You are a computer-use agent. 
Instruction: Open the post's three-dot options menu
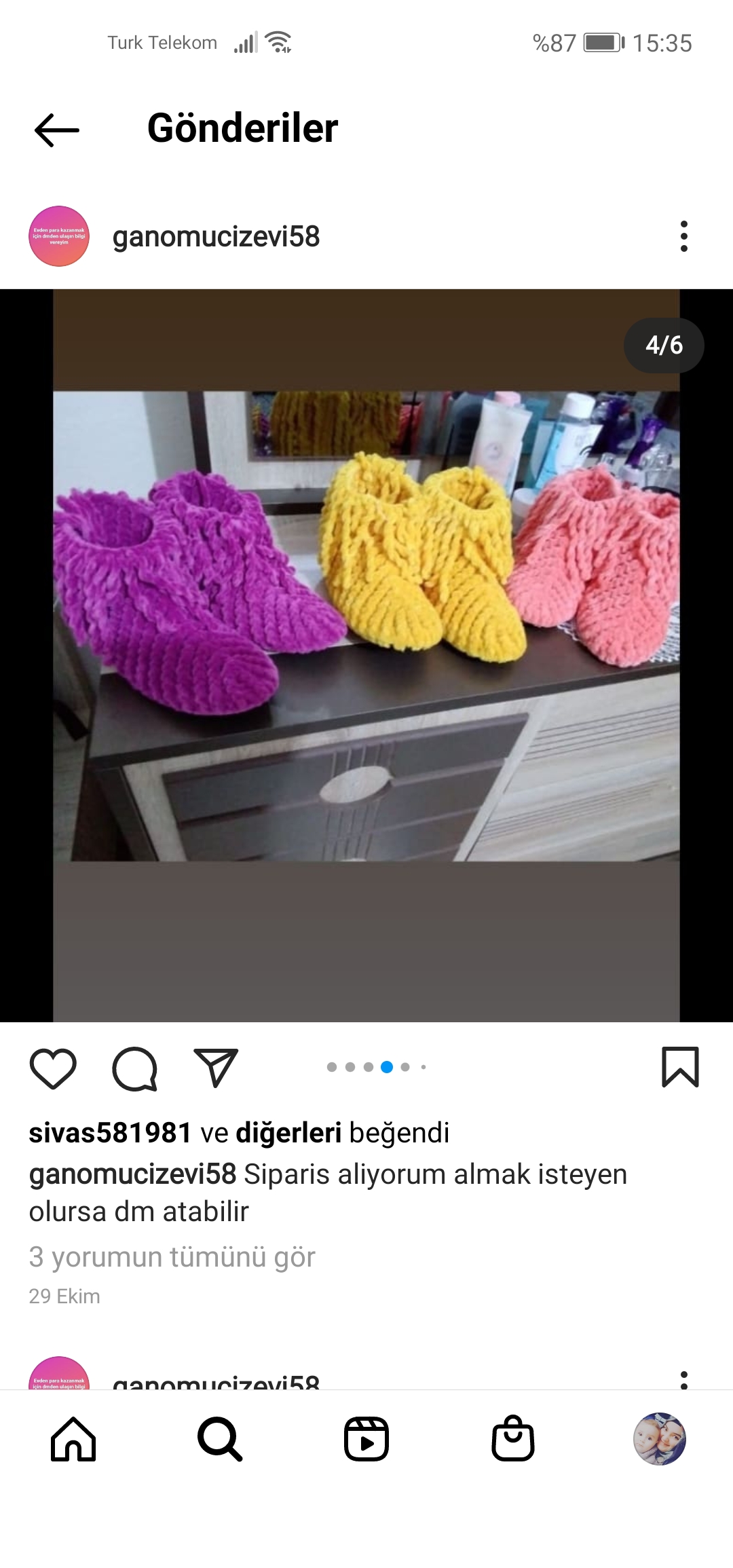coord(683,236)
